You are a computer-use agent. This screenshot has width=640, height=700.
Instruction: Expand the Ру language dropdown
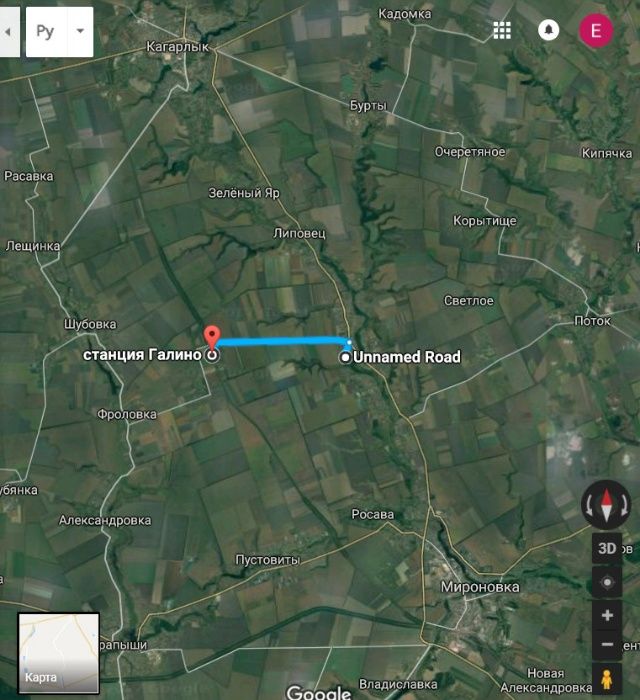(80, 31)
